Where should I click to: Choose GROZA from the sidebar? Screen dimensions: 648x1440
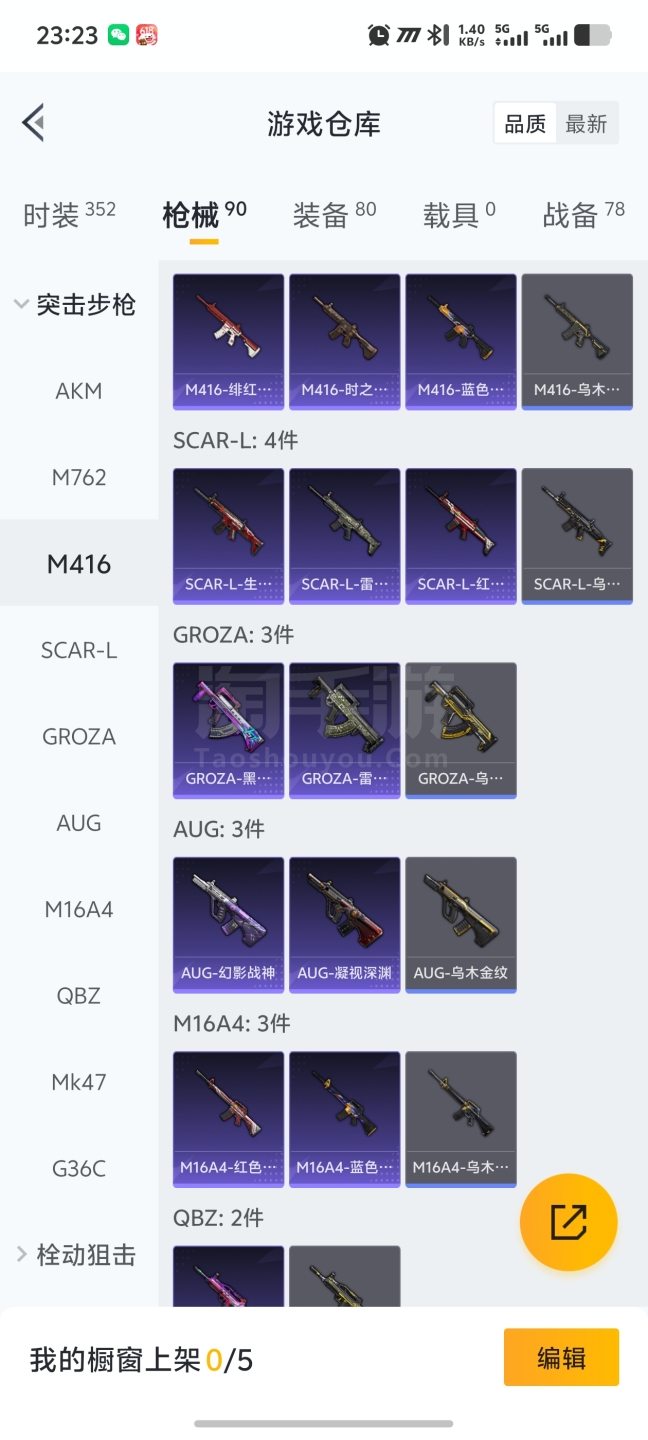click(x=79, y=737)
